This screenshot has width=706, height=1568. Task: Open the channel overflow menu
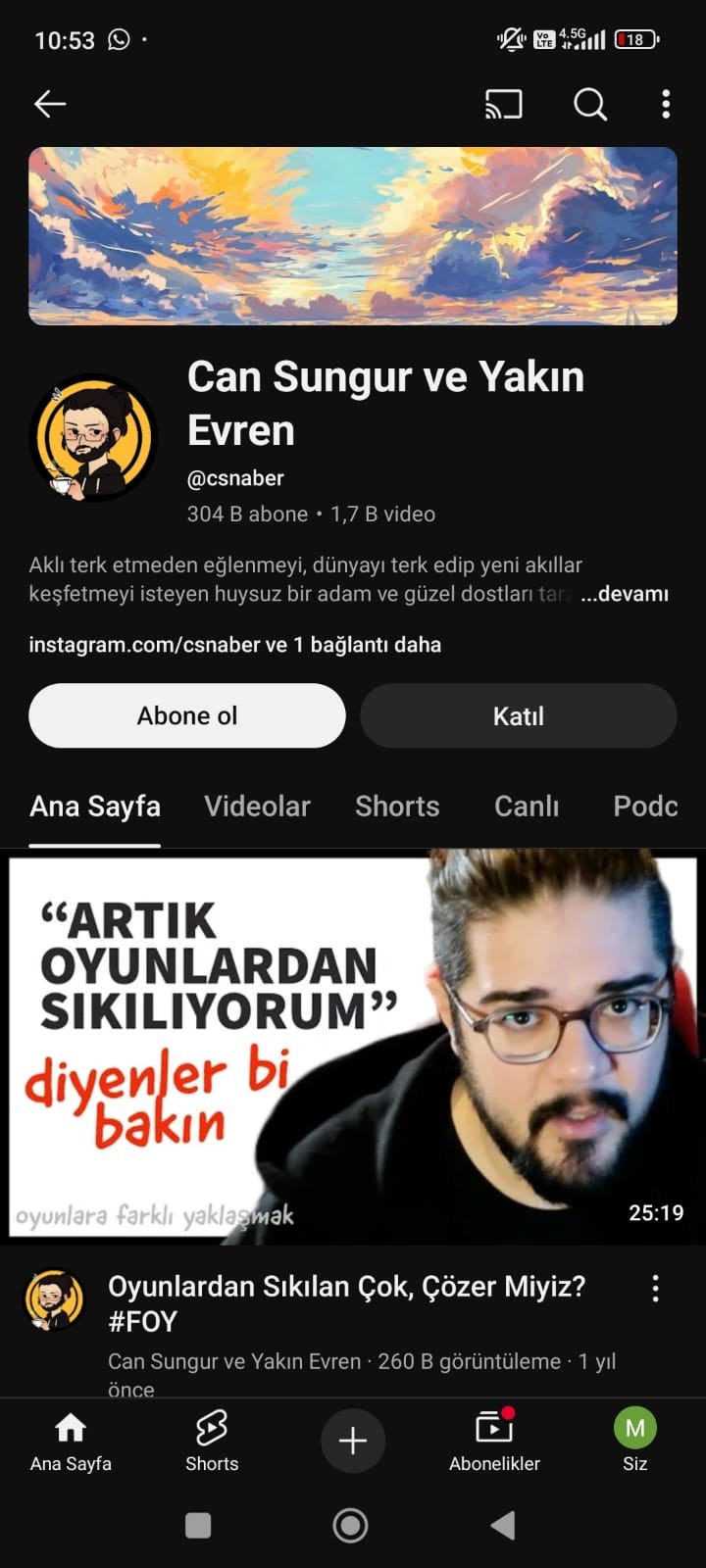pos(666,104)
